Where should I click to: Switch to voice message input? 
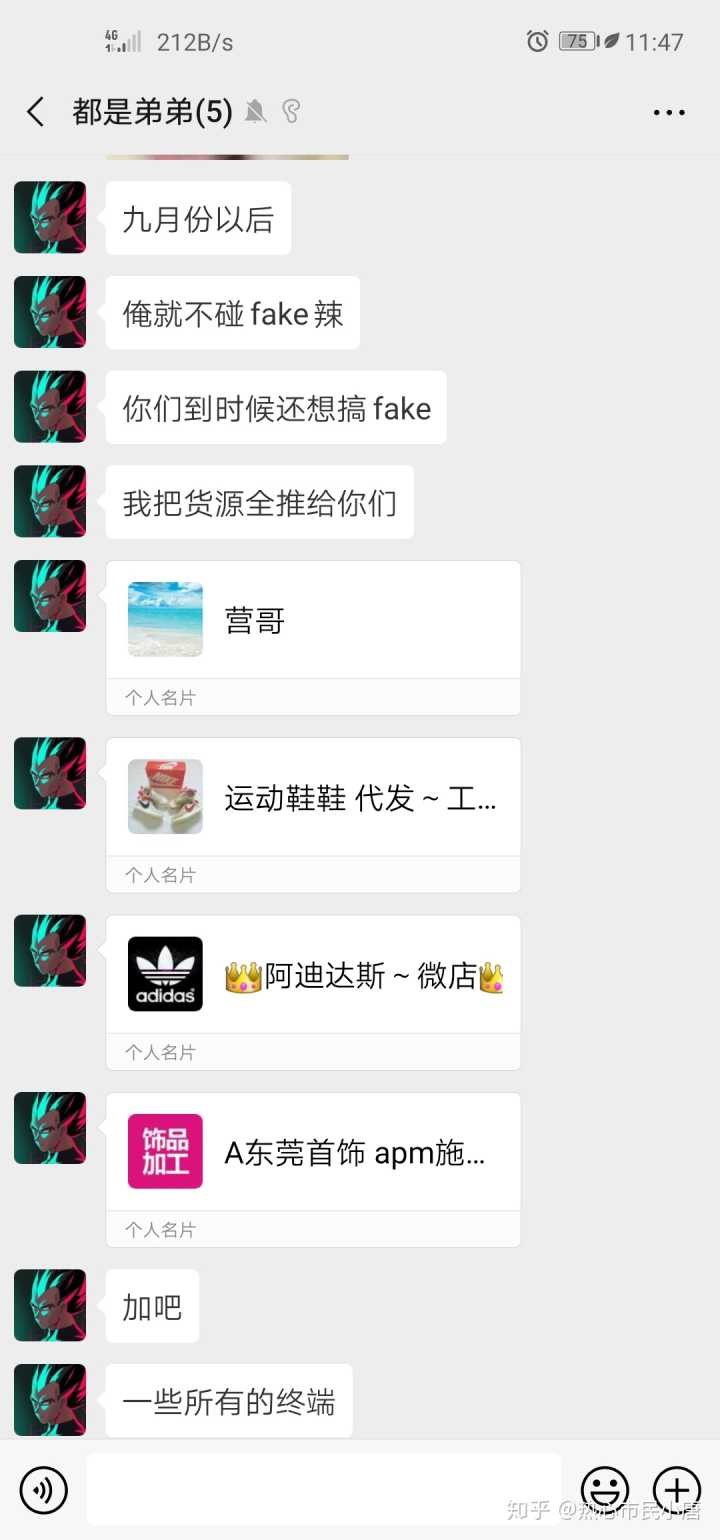[44, 1489]
